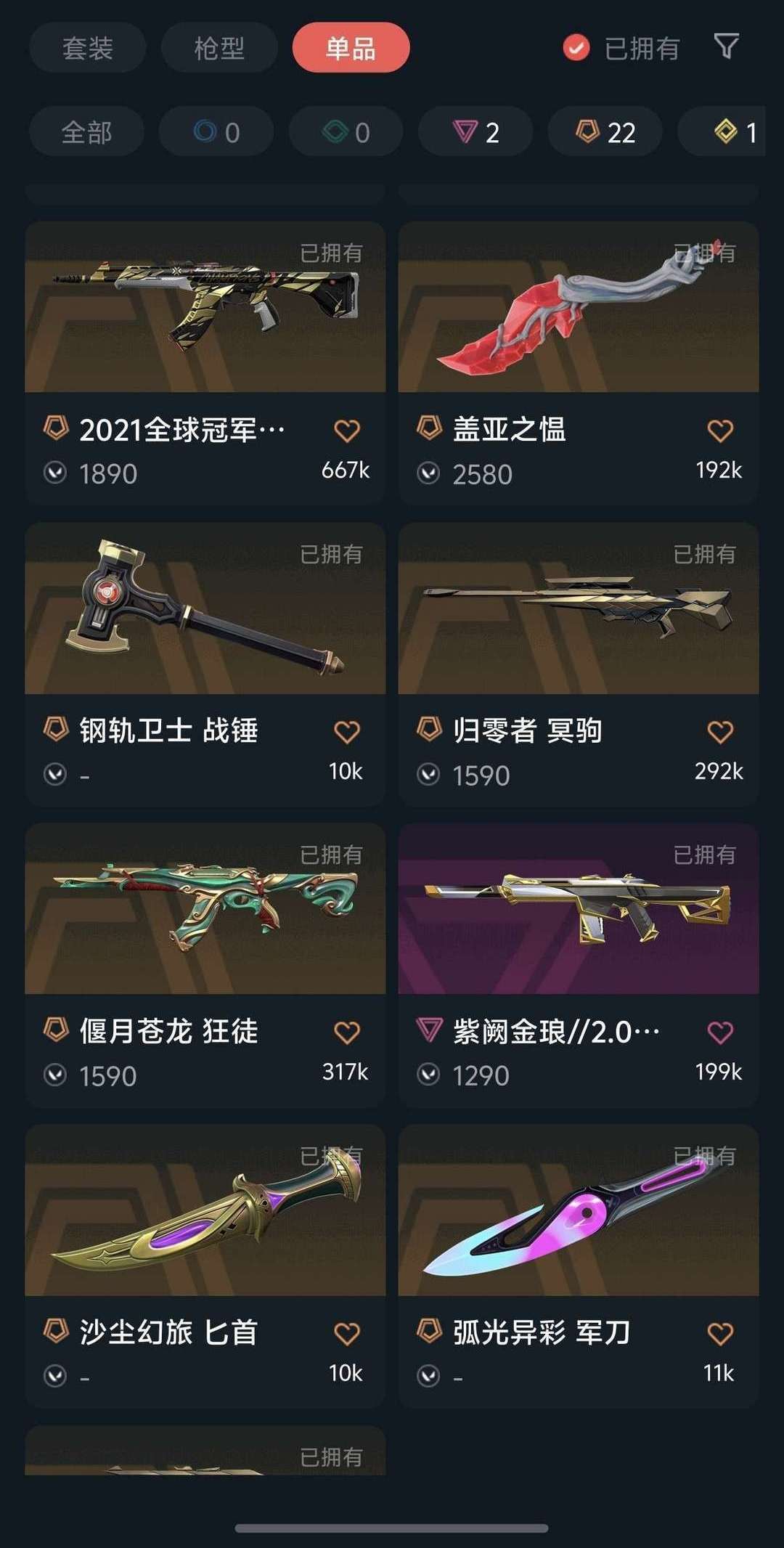784x1548 pixels.
Task: Switch to the 套装 tab
Action: point(88,48)
